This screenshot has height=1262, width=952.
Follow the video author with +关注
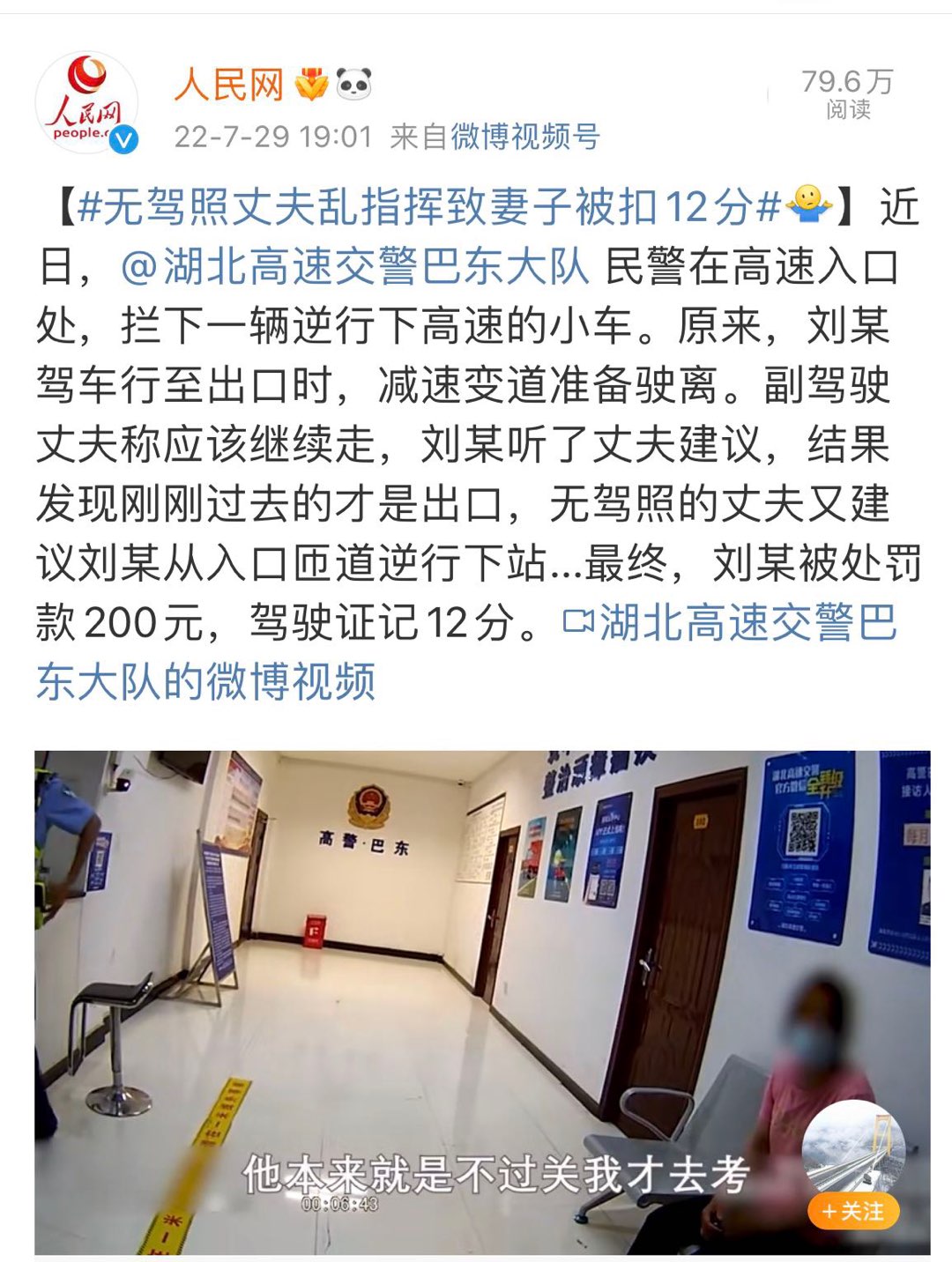pyautogui.click(x=852, y=1211)
